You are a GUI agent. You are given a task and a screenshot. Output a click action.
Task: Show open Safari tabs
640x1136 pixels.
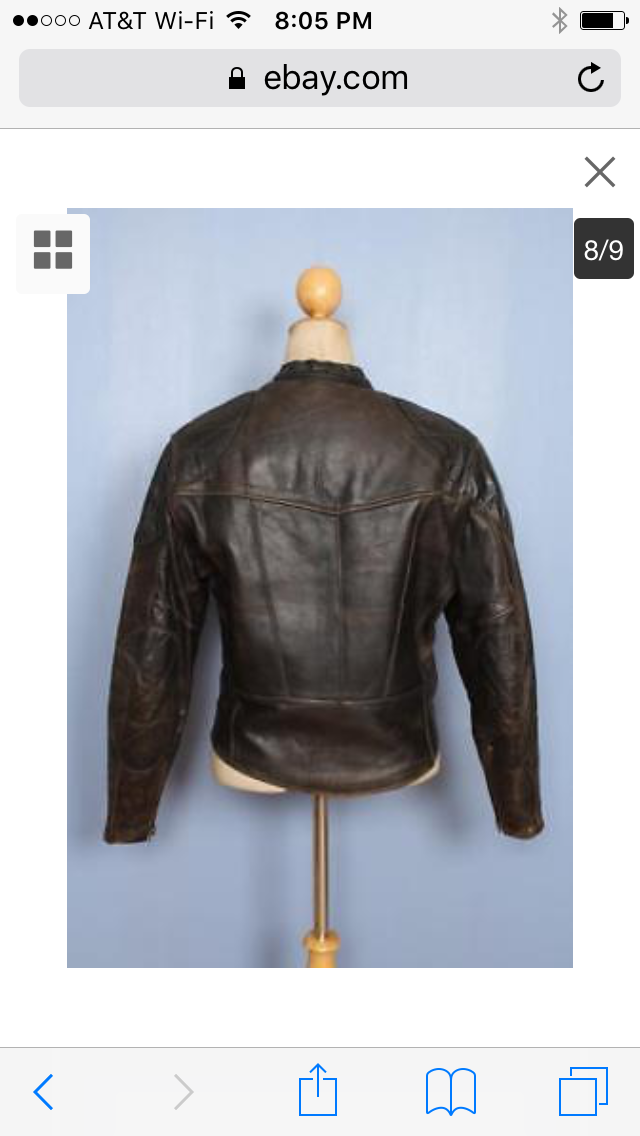point(583,1091)
